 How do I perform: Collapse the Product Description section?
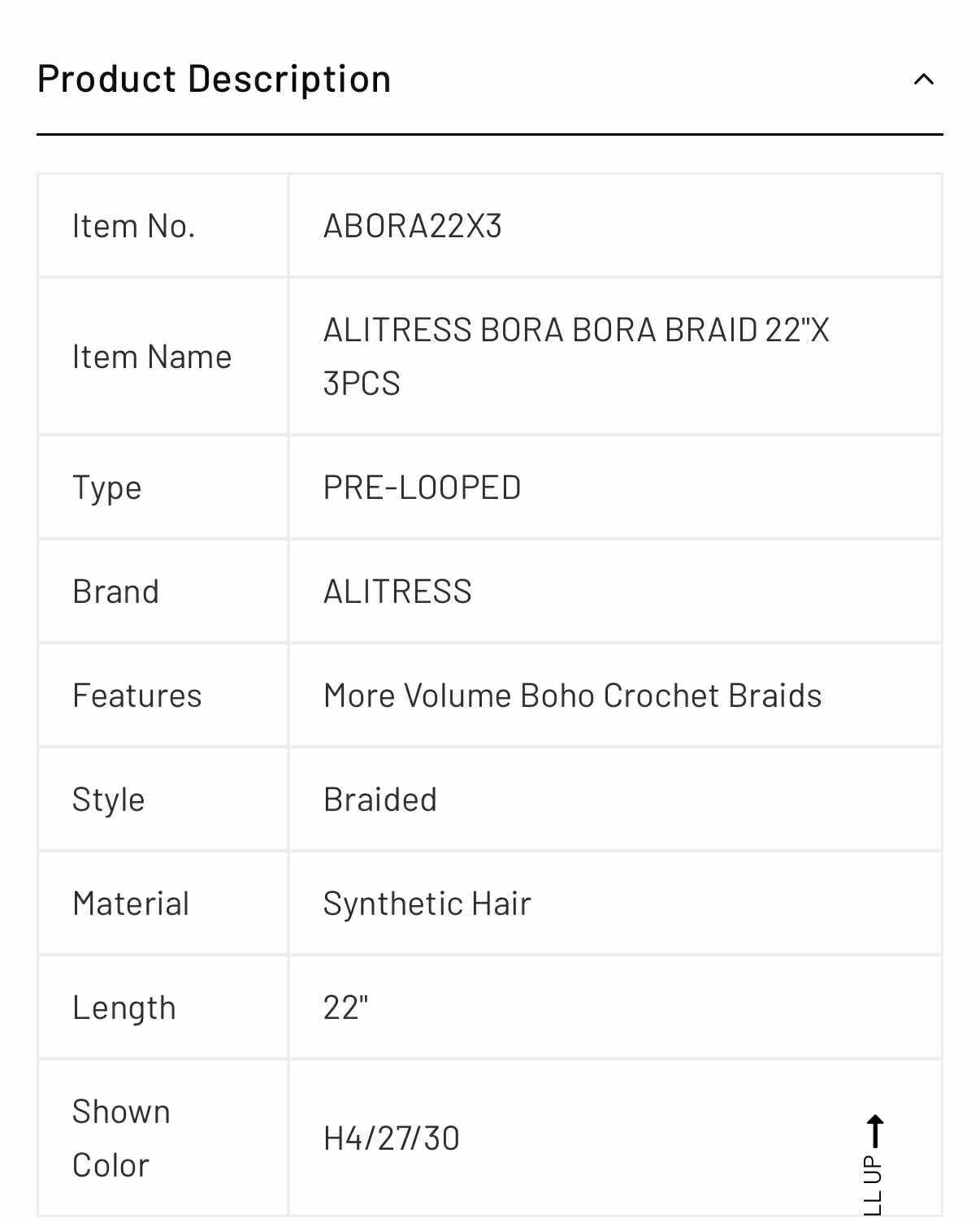[923, 80]
